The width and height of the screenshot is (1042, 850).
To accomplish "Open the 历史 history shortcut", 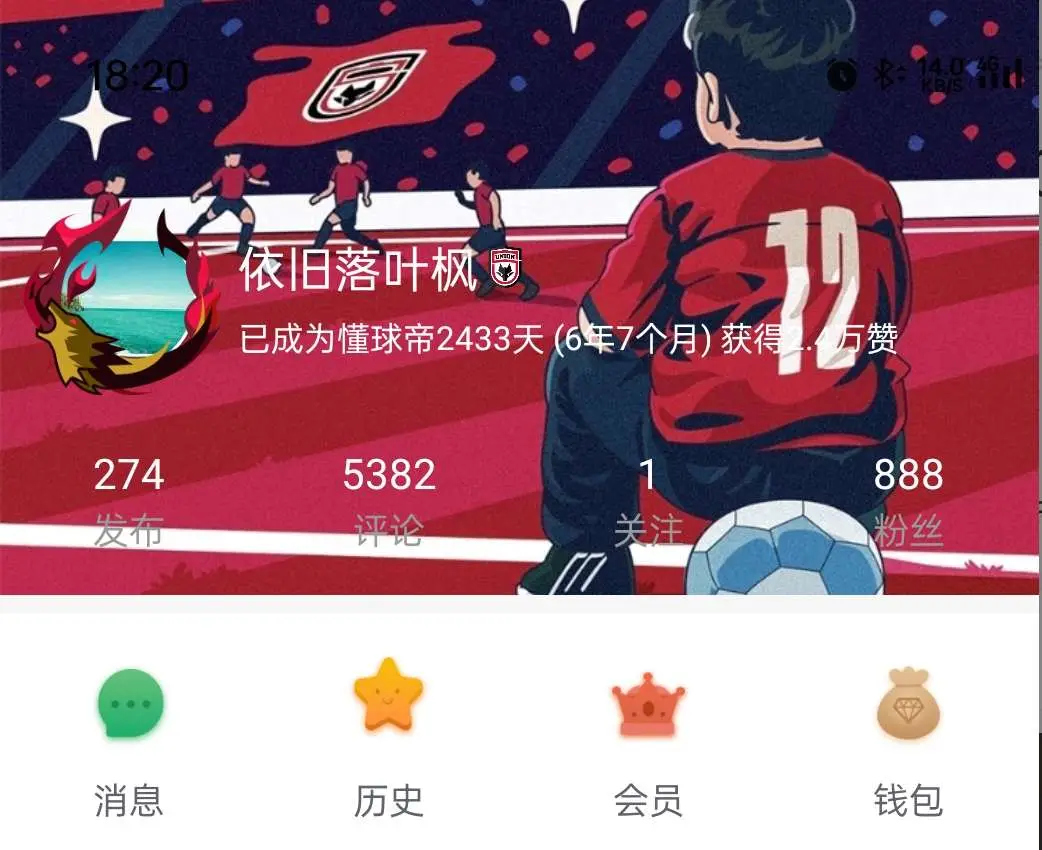I will pyautogui.click(x=389, y=740).
